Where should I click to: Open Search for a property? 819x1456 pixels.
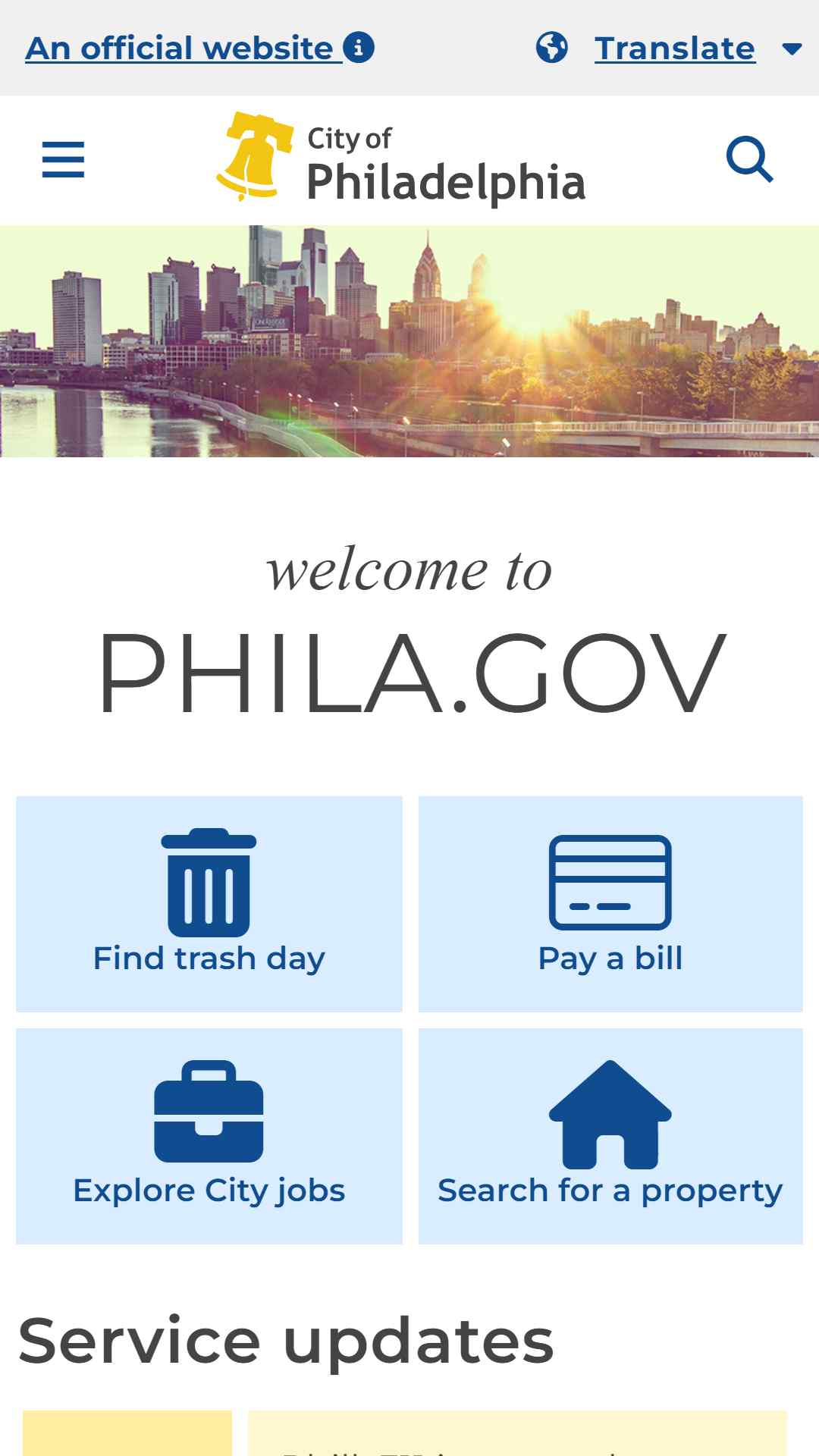[610, 1136]
